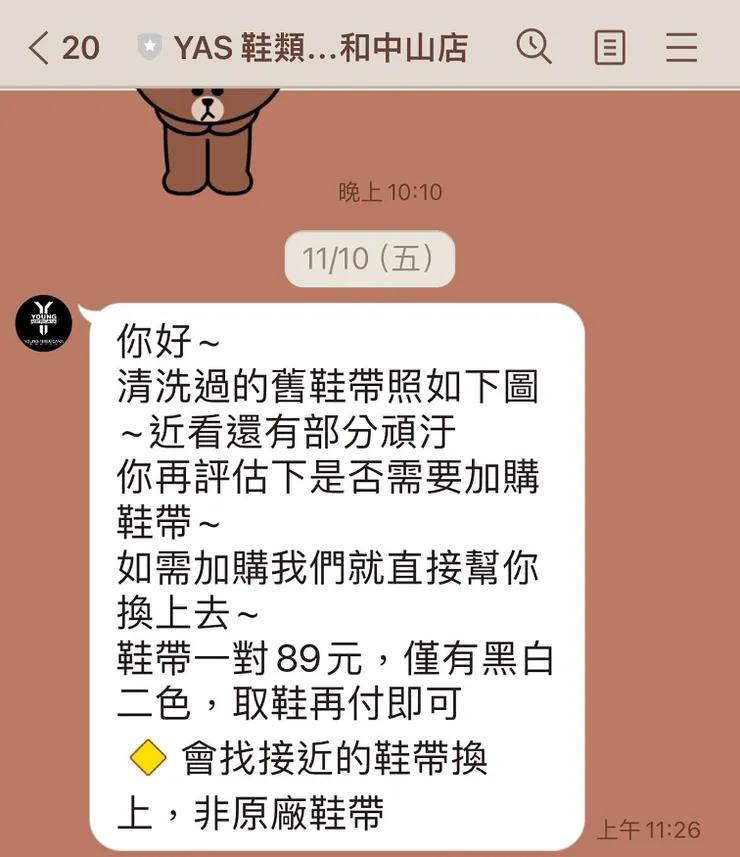The image size is (740, 857).
Task: Open the menu list via the triple-line icon
Action: [x=682, y=46]
